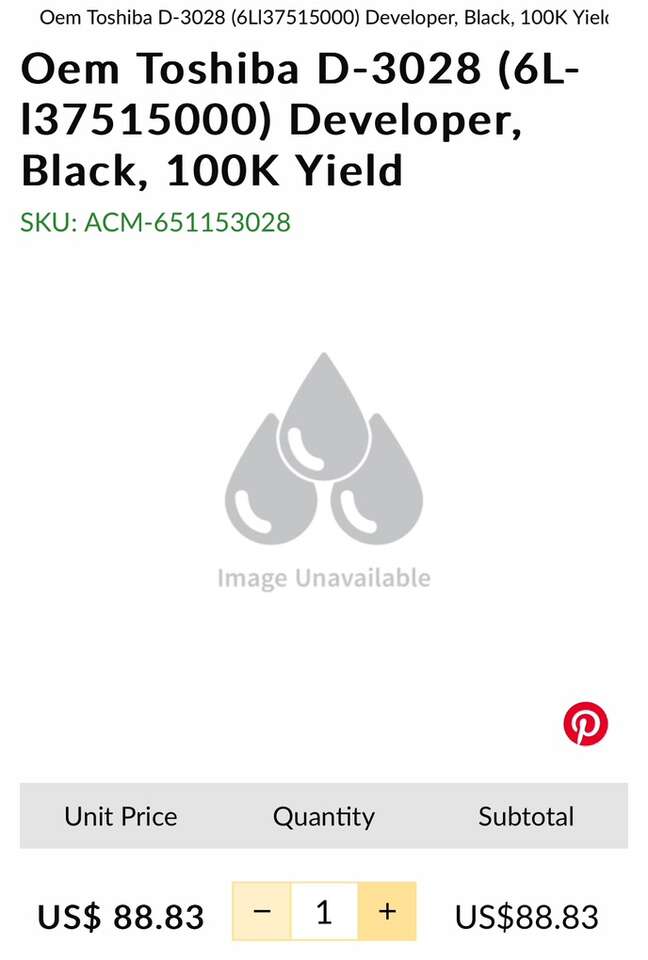
Task: Decrease quantity with minus button
Action: point(262,912)
